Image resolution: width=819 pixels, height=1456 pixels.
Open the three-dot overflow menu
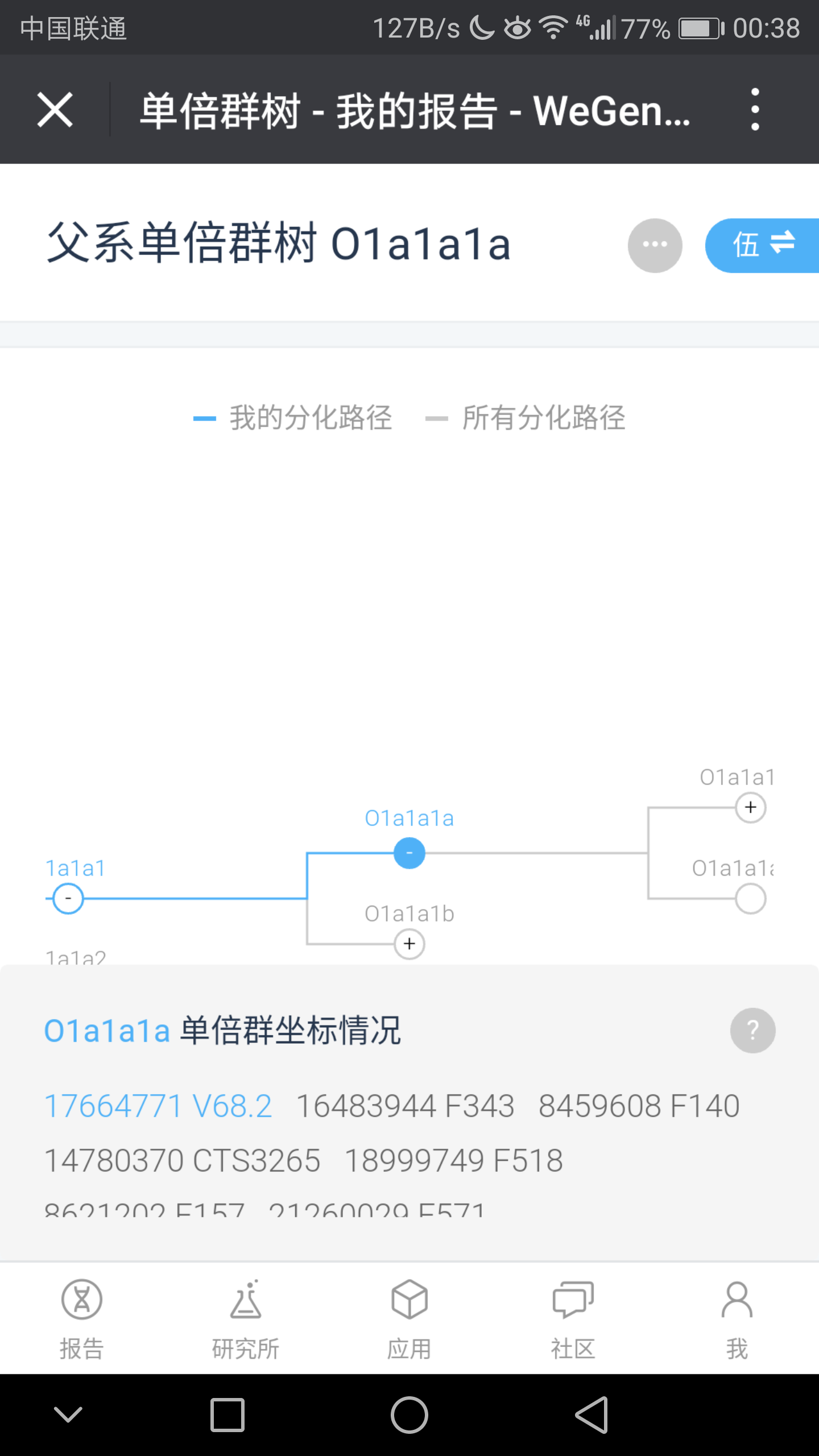pyautogui.click(x=755, y=109)
